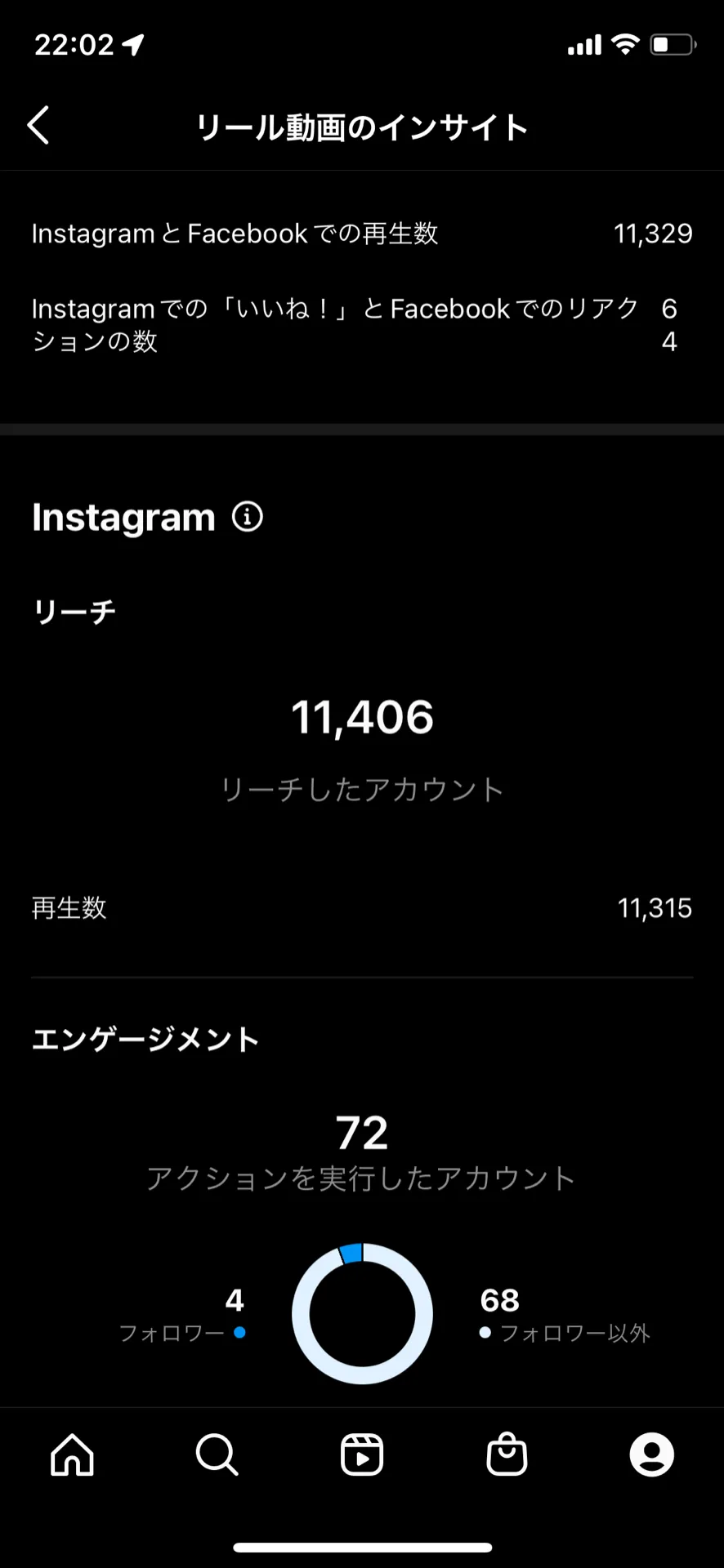
Task: Go back from Reel insights
Action: coord(38,126)
